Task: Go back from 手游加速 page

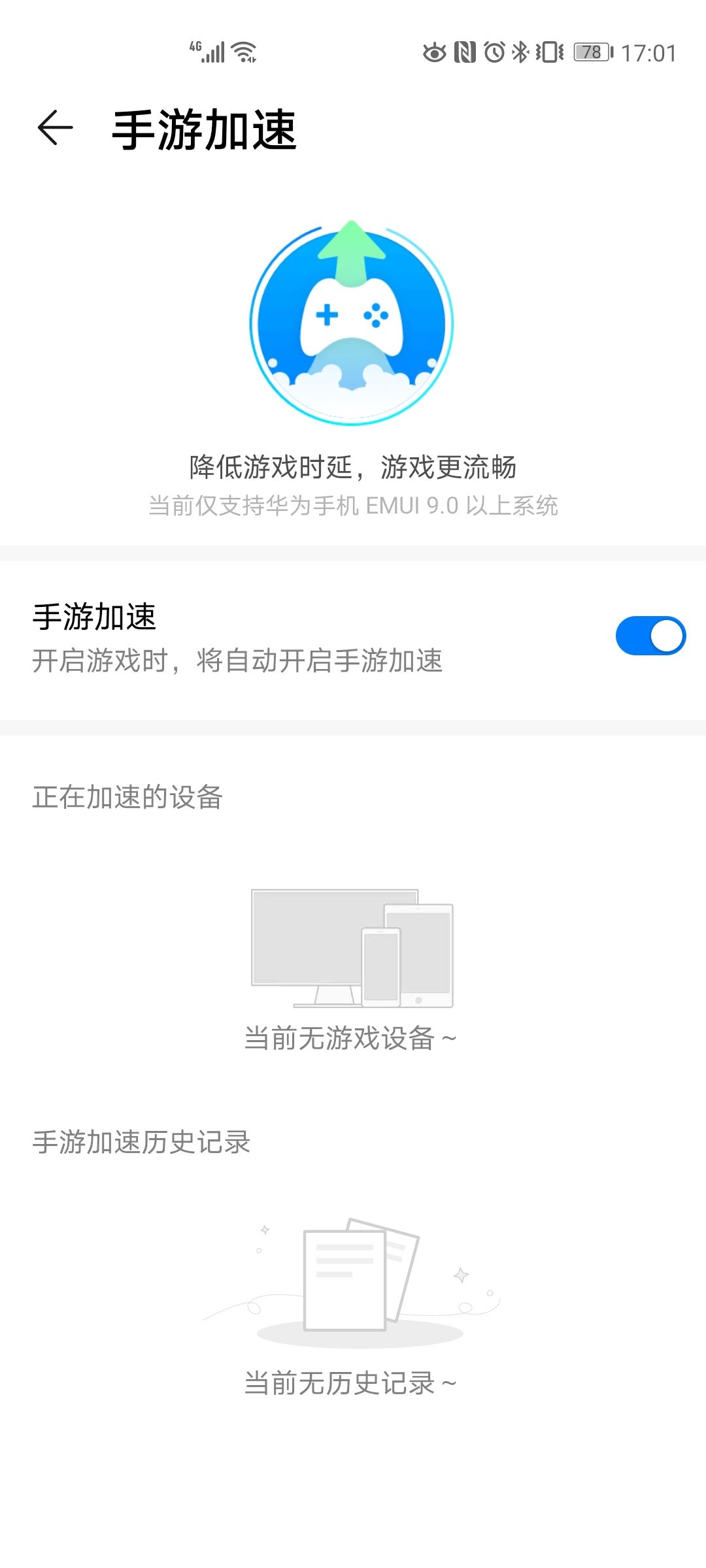Action: click(x=56, y=127)
